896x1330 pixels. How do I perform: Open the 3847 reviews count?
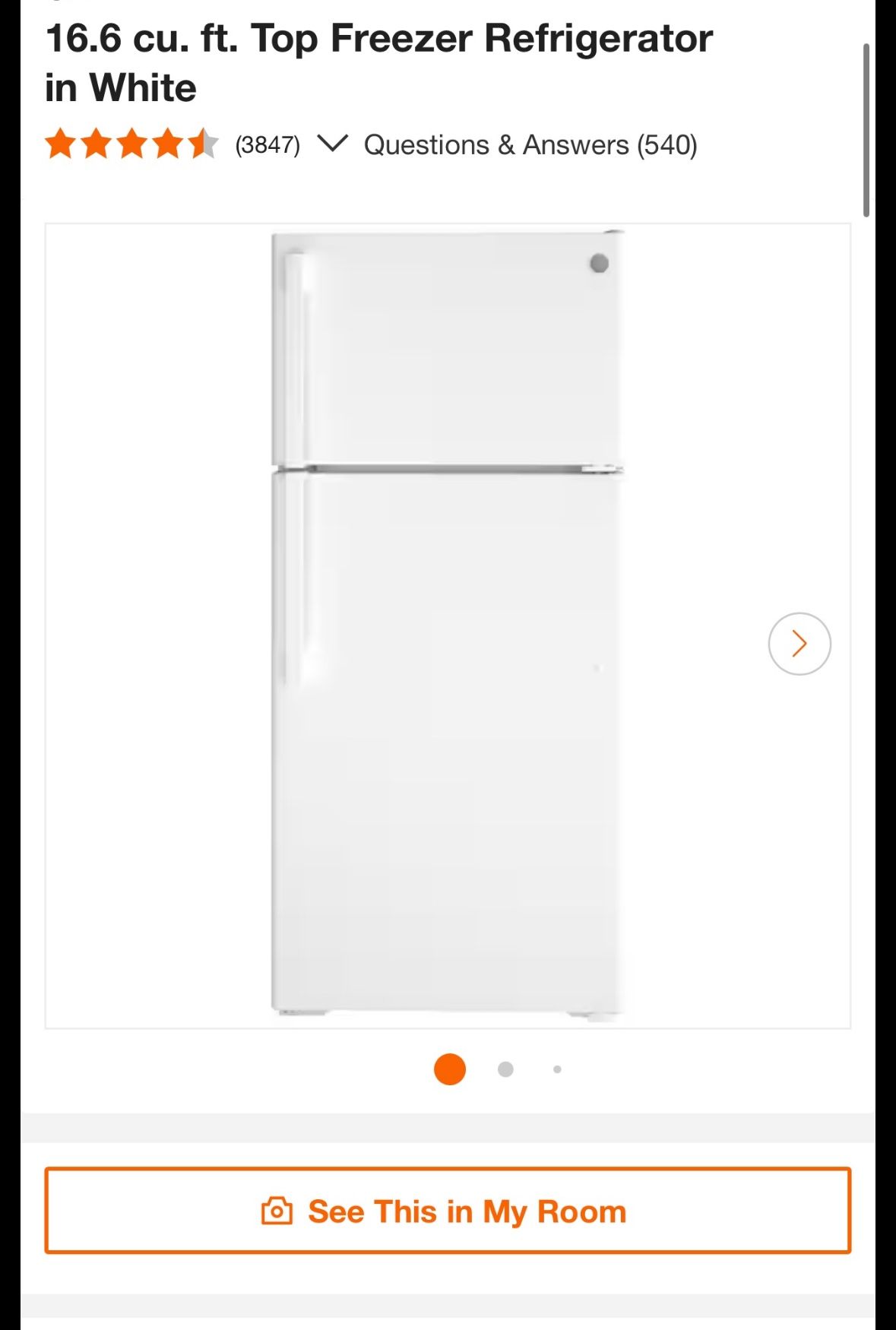pyautogui.click(x=267, y=144)
